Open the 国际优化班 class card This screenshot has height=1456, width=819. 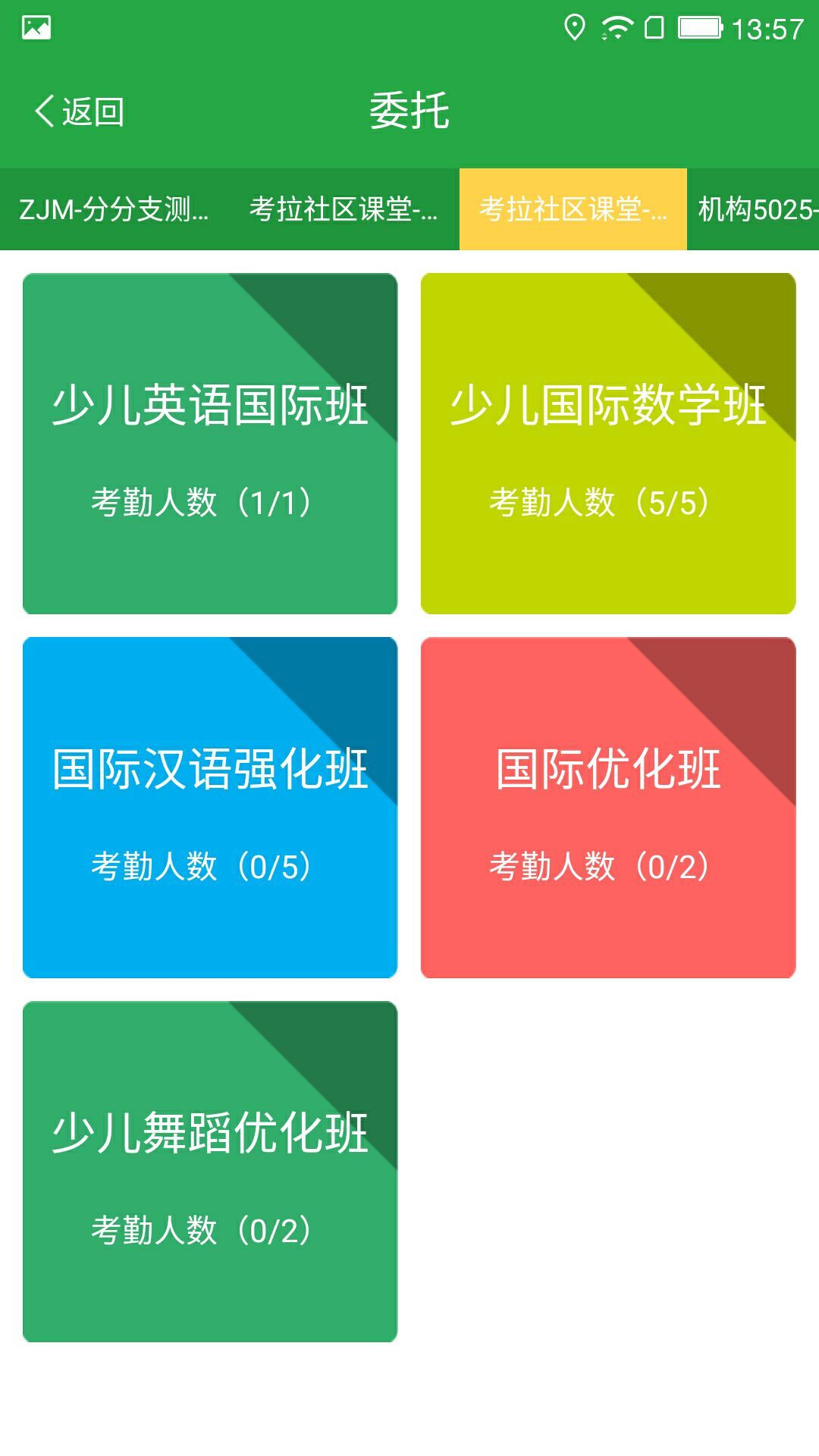pos(608,808)
